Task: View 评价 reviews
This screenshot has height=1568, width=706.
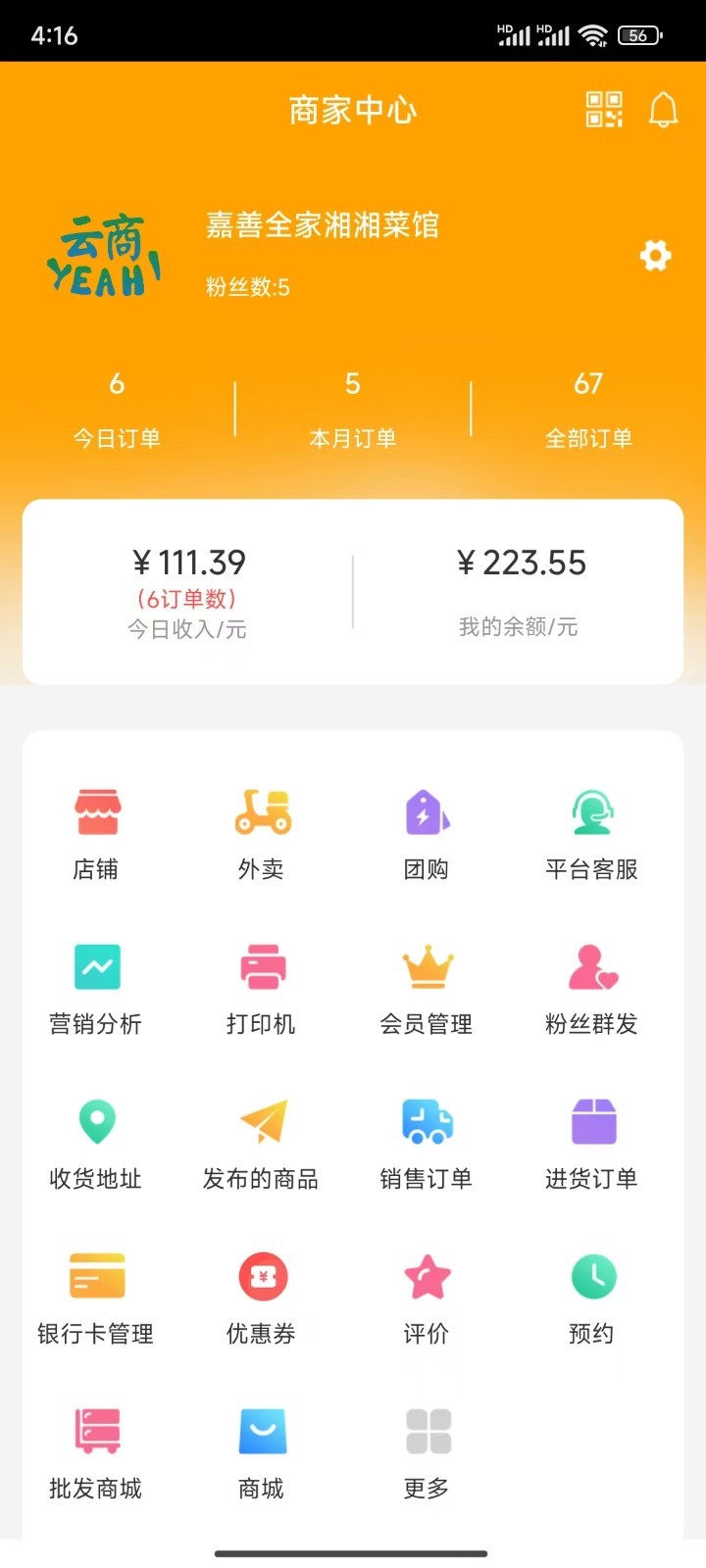Action: [427, 1298]
